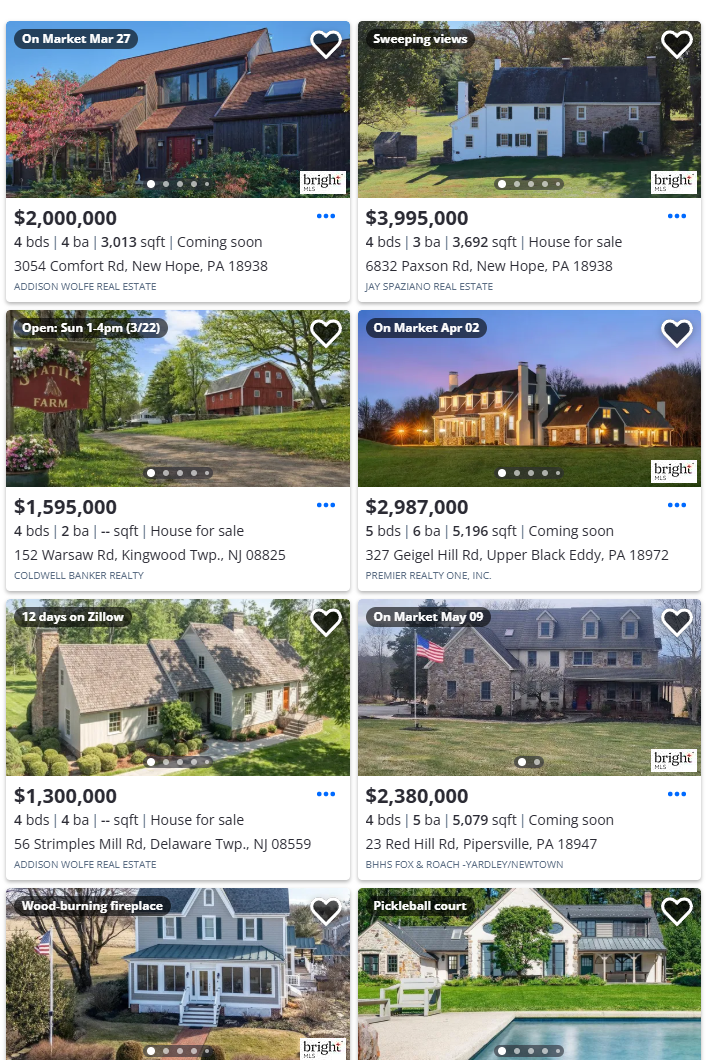Favorite the 56 Strimples Mill Rd listing
713x1060 pixels.
point(326,622)
